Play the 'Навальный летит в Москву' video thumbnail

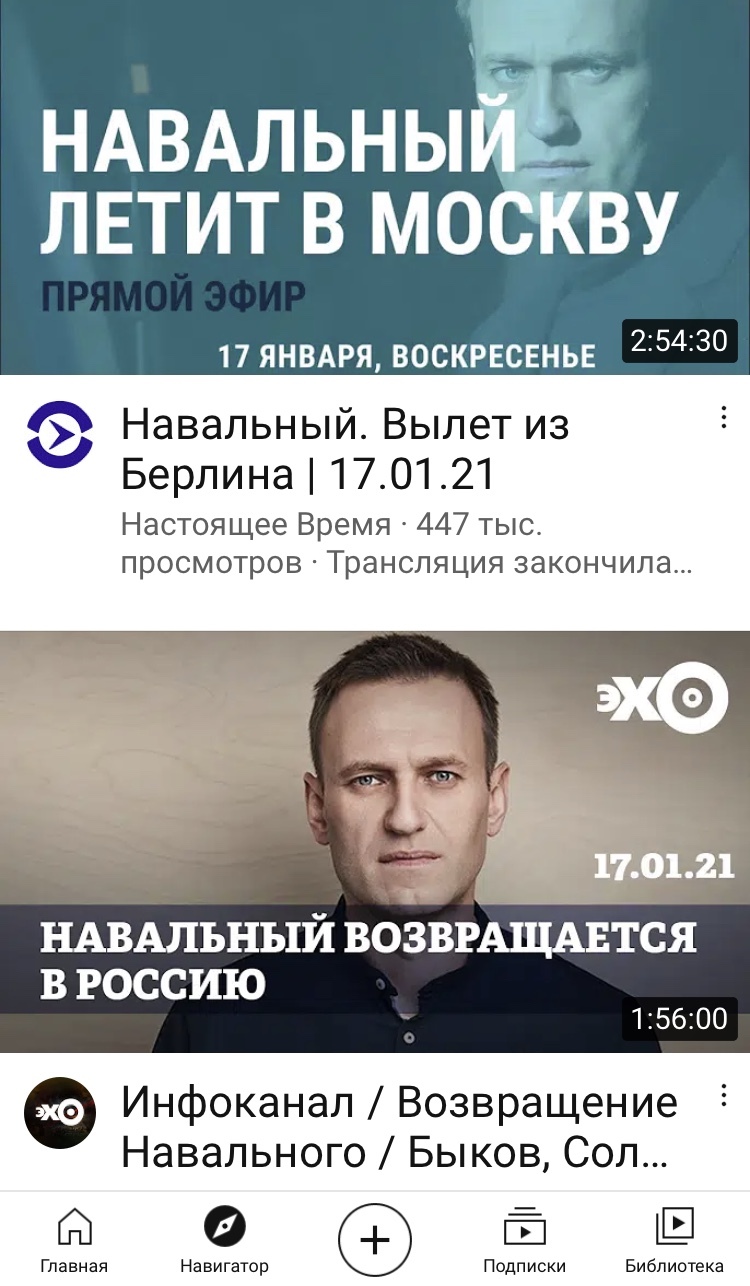[375, 187]
